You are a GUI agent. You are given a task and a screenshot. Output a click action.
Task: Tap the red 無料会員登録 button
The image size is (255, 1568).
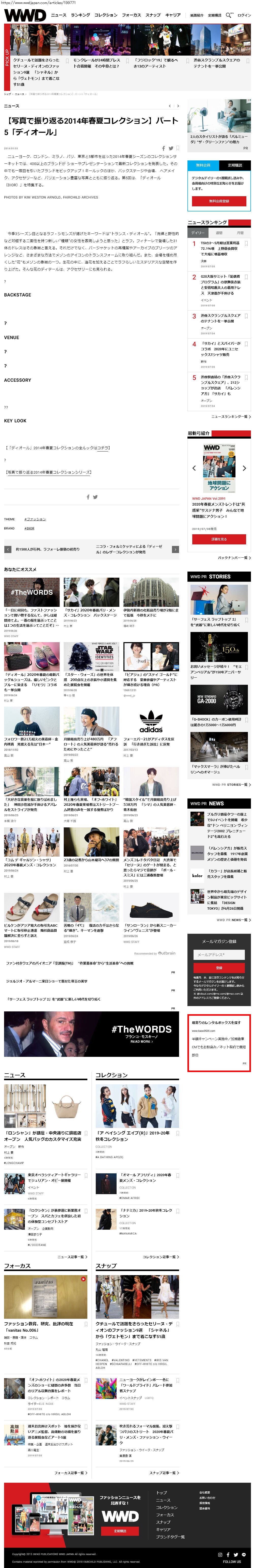pyautogui.click(x=218, y=201)
